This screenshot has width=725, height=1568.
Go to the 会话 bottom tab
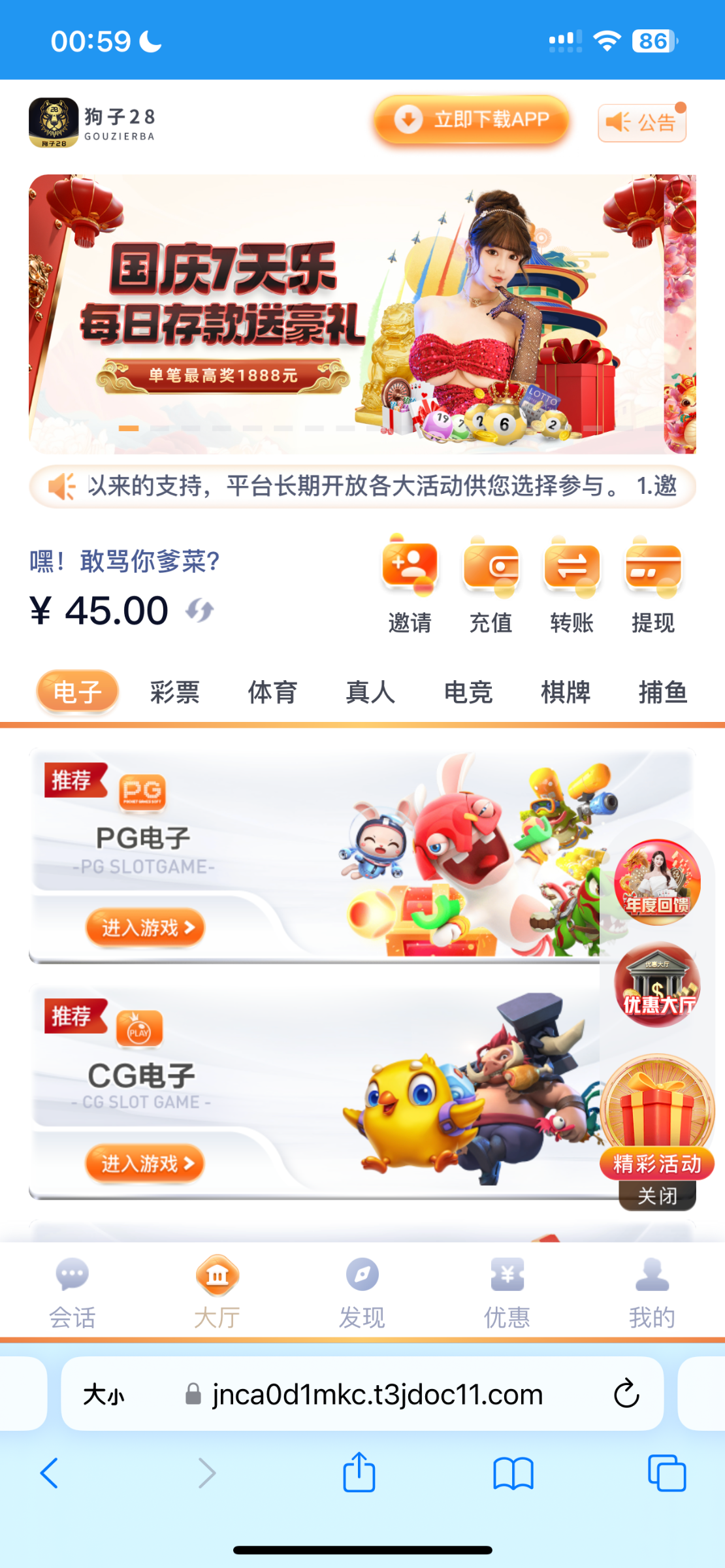point(72,1293)
